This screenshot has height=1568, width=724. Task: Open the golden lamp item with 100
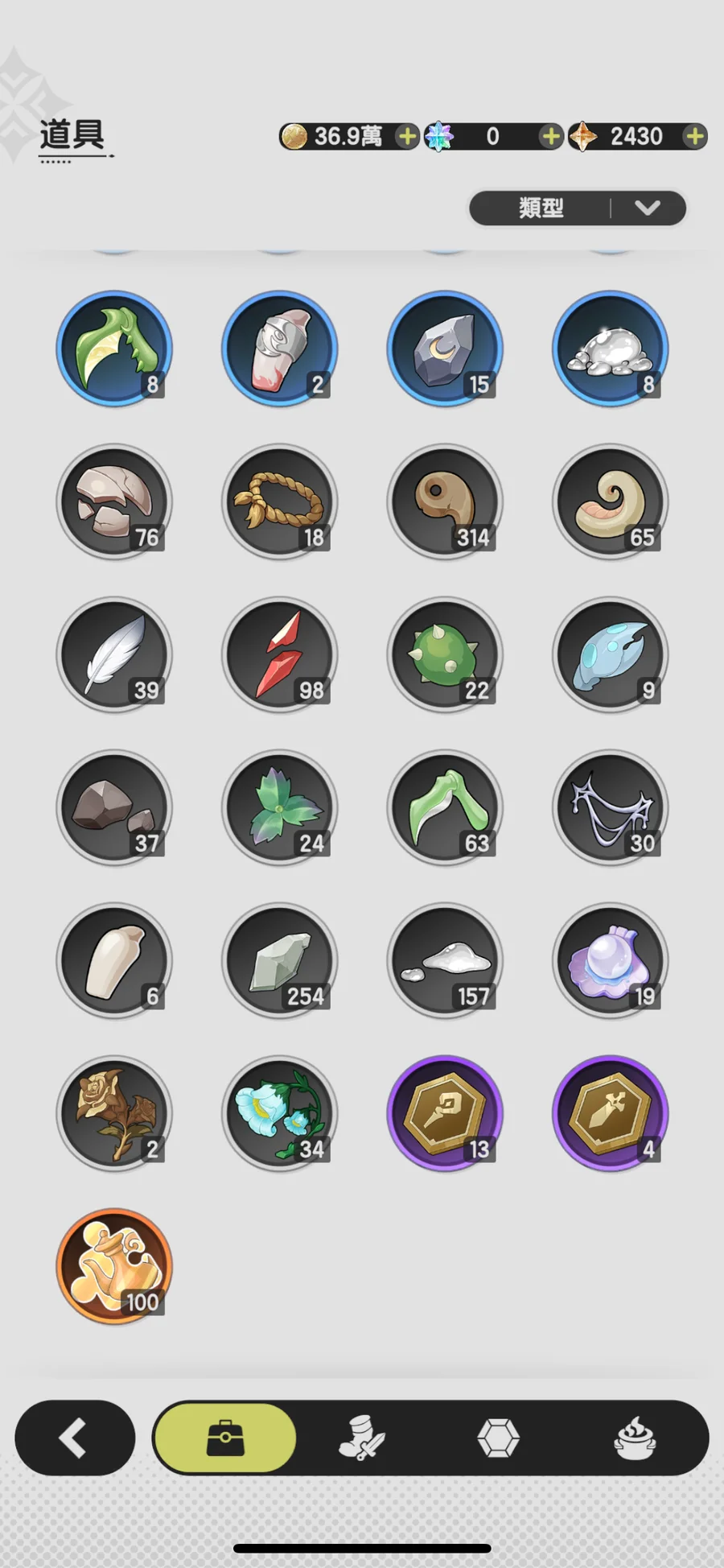[x=114, y=1266]
